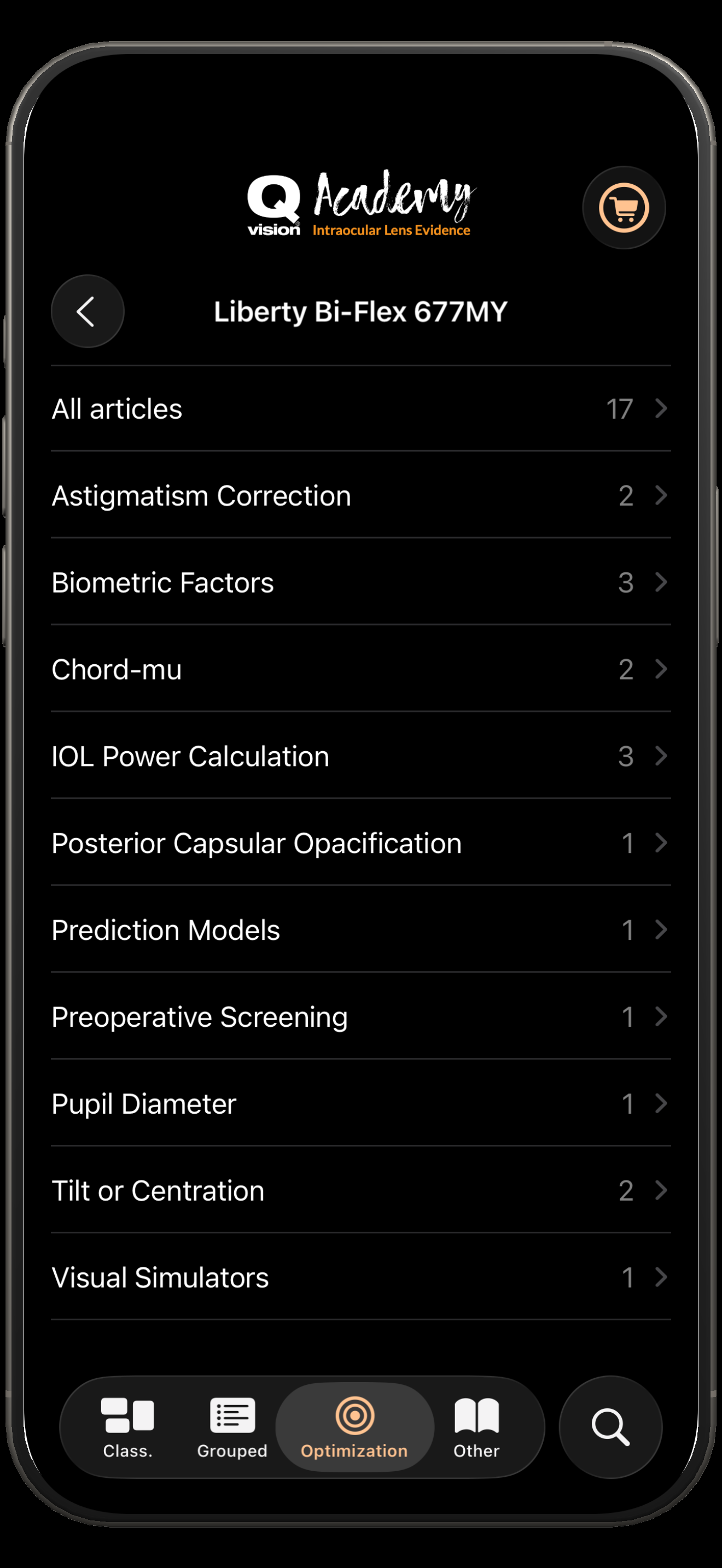Screen dimensions: 722x1568
Task: Open the shopping cart
Action: click(624, 208)
